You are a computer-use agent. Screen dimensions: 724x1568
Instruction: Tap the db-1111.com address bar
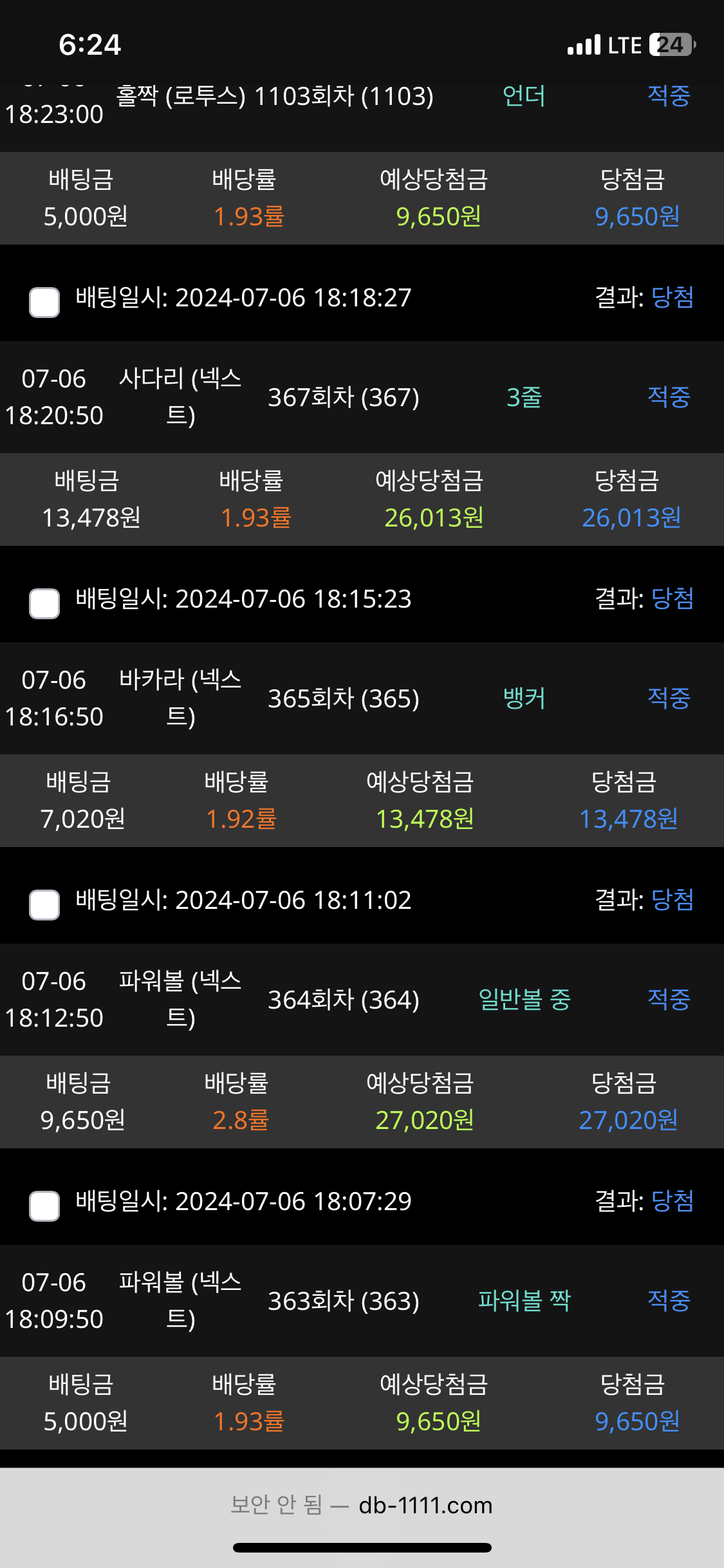pos(362,1505)
